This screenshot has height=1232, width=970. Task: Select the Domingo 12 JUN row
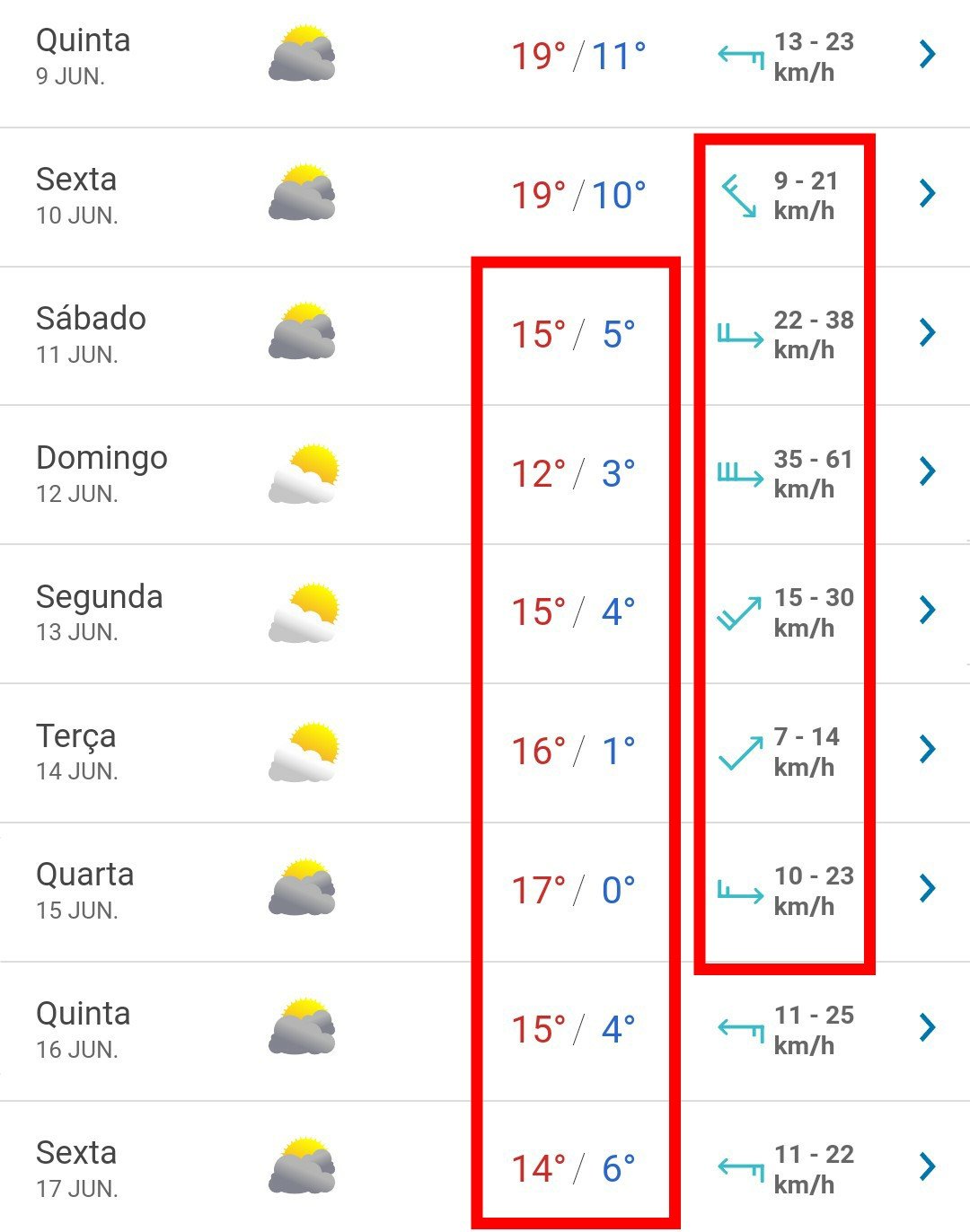928,471
